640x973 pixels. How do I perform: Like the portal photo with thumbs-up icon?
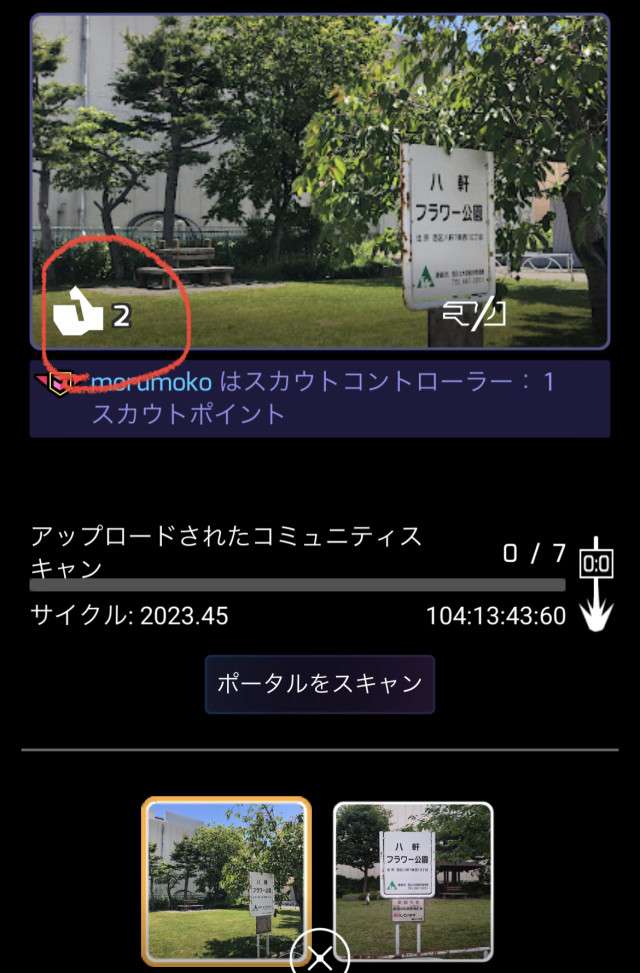click(x=77, y=314)
